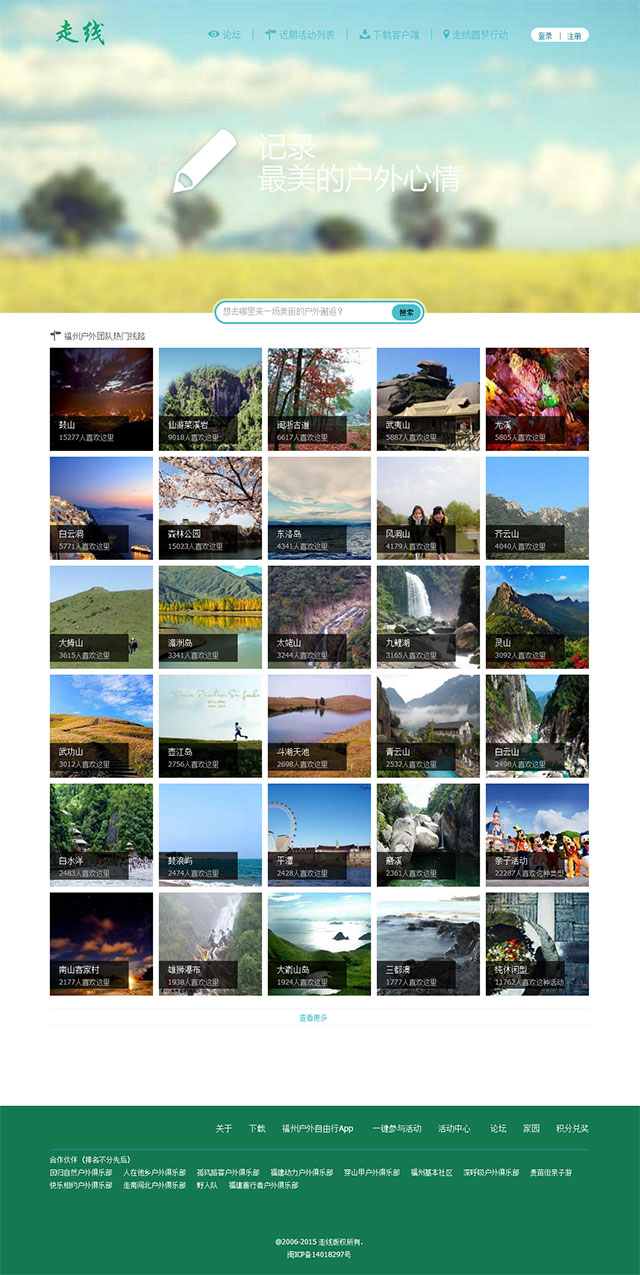This screenshot has height=1275, width=640.
Task: Open the 九鲤湖 waterfall tile
Action: click(428, 617)
